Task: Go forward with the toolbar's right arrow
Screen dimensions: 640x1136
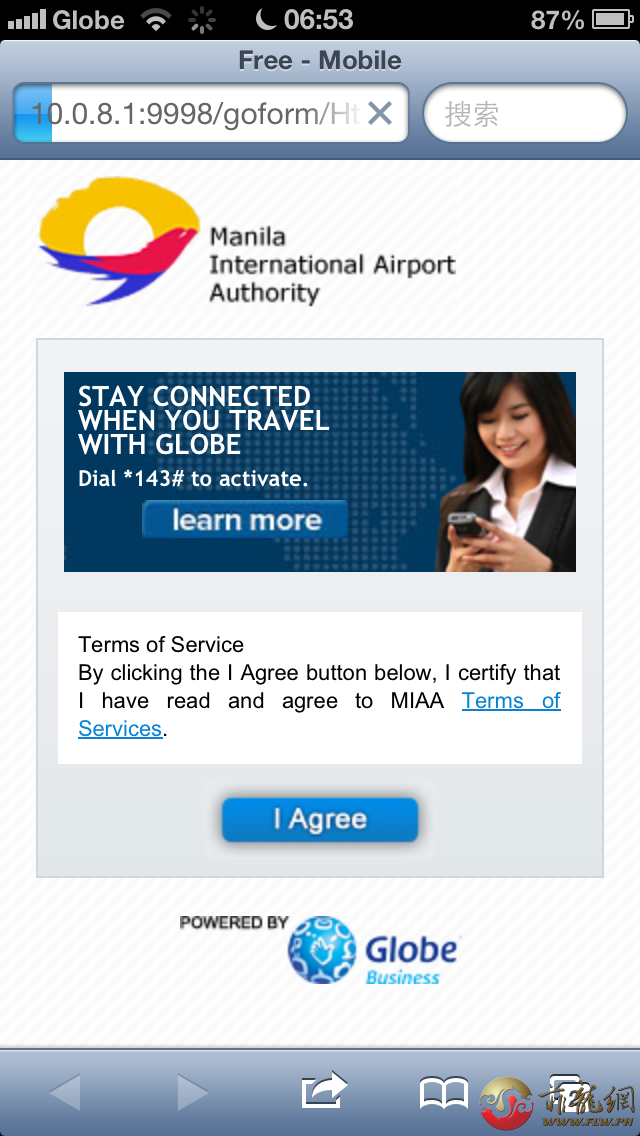Action: tap(193, 1092)
